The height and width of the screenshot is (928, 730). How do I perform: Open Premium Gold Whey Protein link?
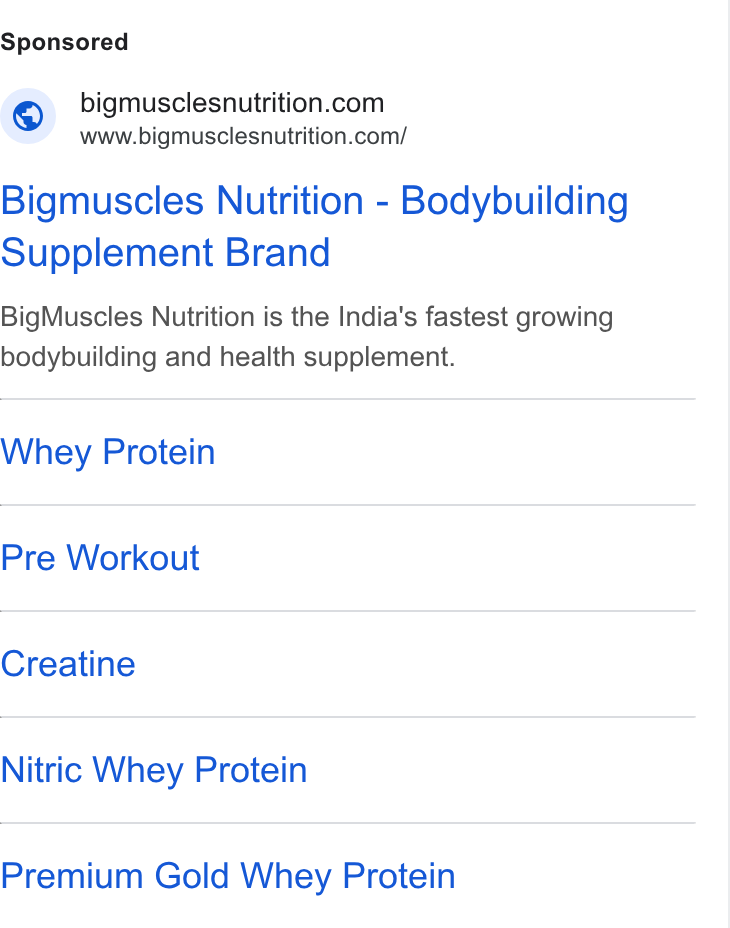coord(228,876)
